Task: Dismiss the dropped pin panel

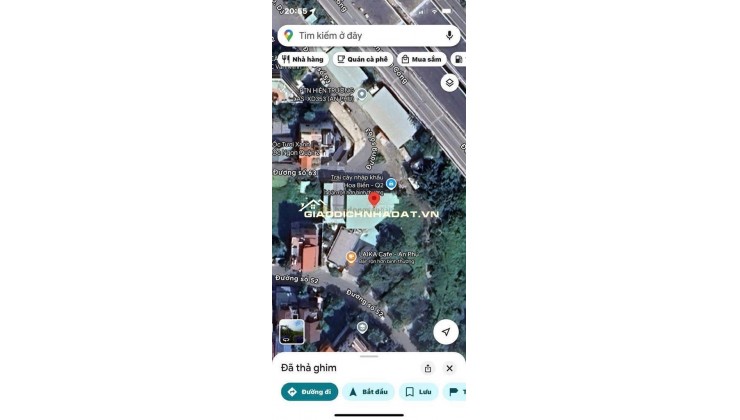Action: coord(449,368)
